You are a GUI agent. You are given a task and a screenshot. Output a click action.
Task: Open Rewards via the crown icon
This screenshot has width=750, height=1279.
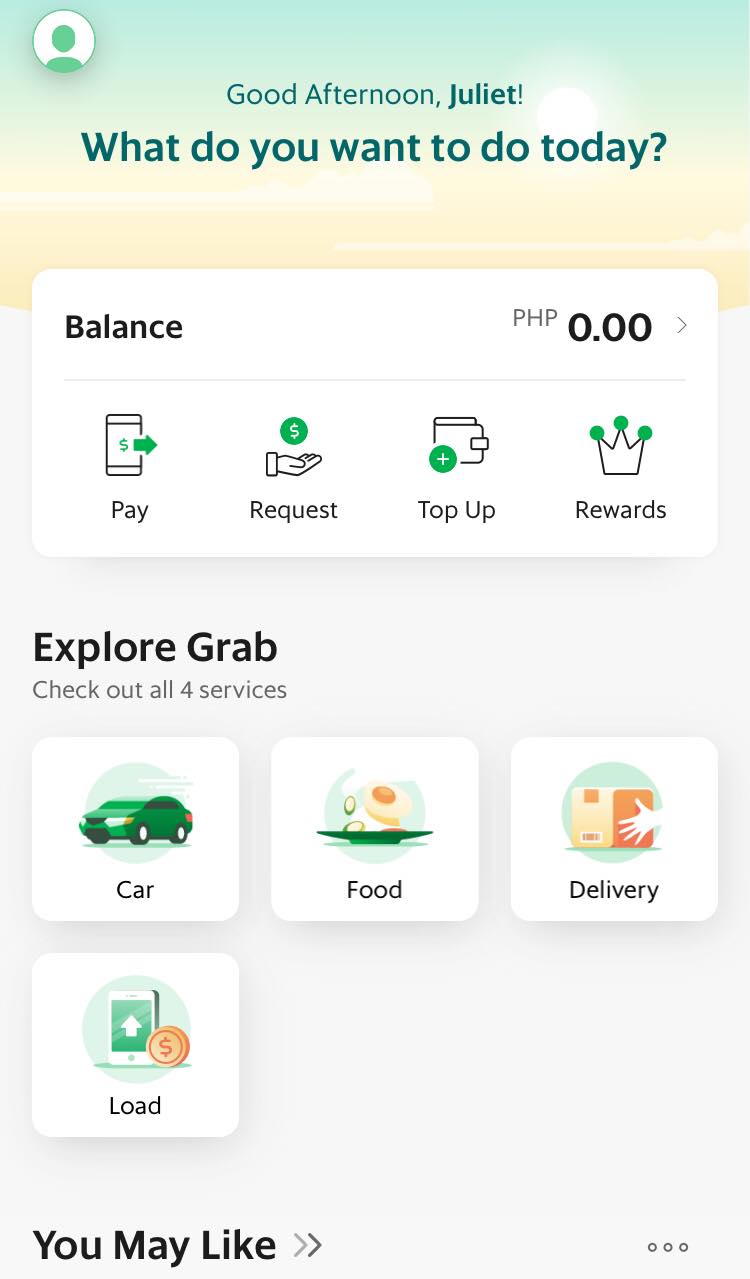point(620,445)
